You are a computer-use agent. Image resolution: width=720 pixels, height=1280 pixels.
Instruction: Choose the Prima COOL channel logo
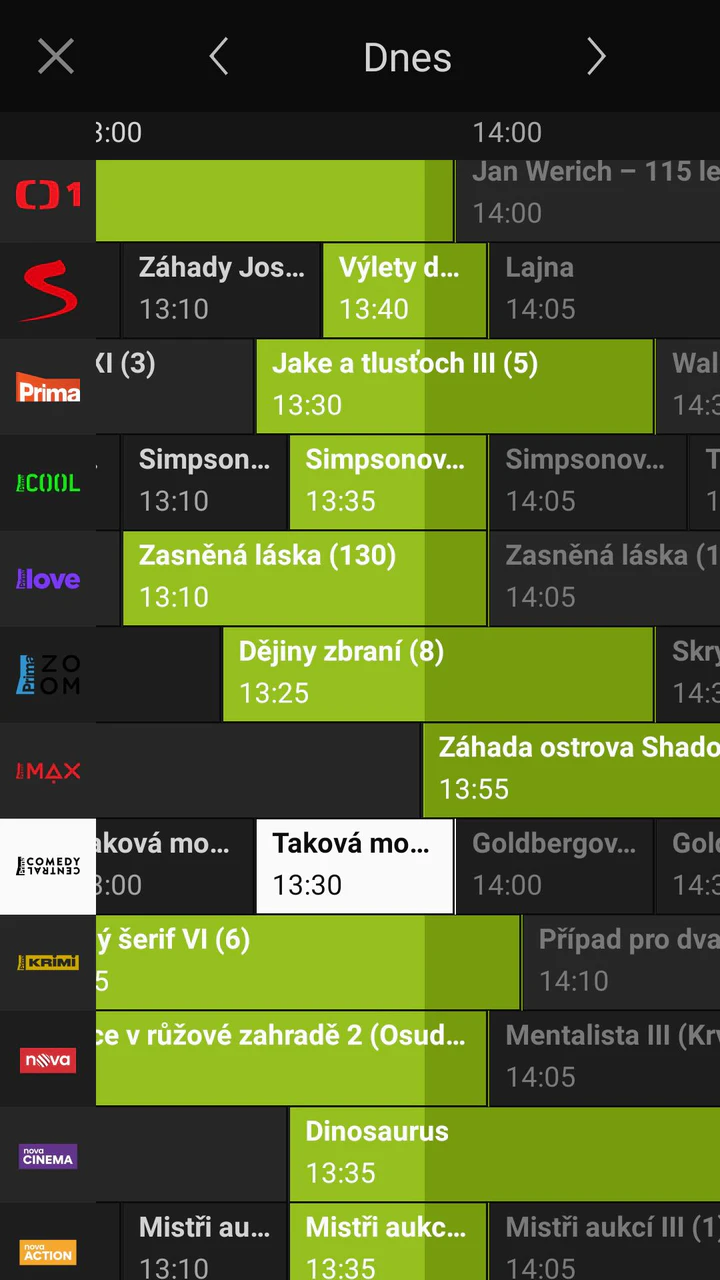click(x=48, y=482)
